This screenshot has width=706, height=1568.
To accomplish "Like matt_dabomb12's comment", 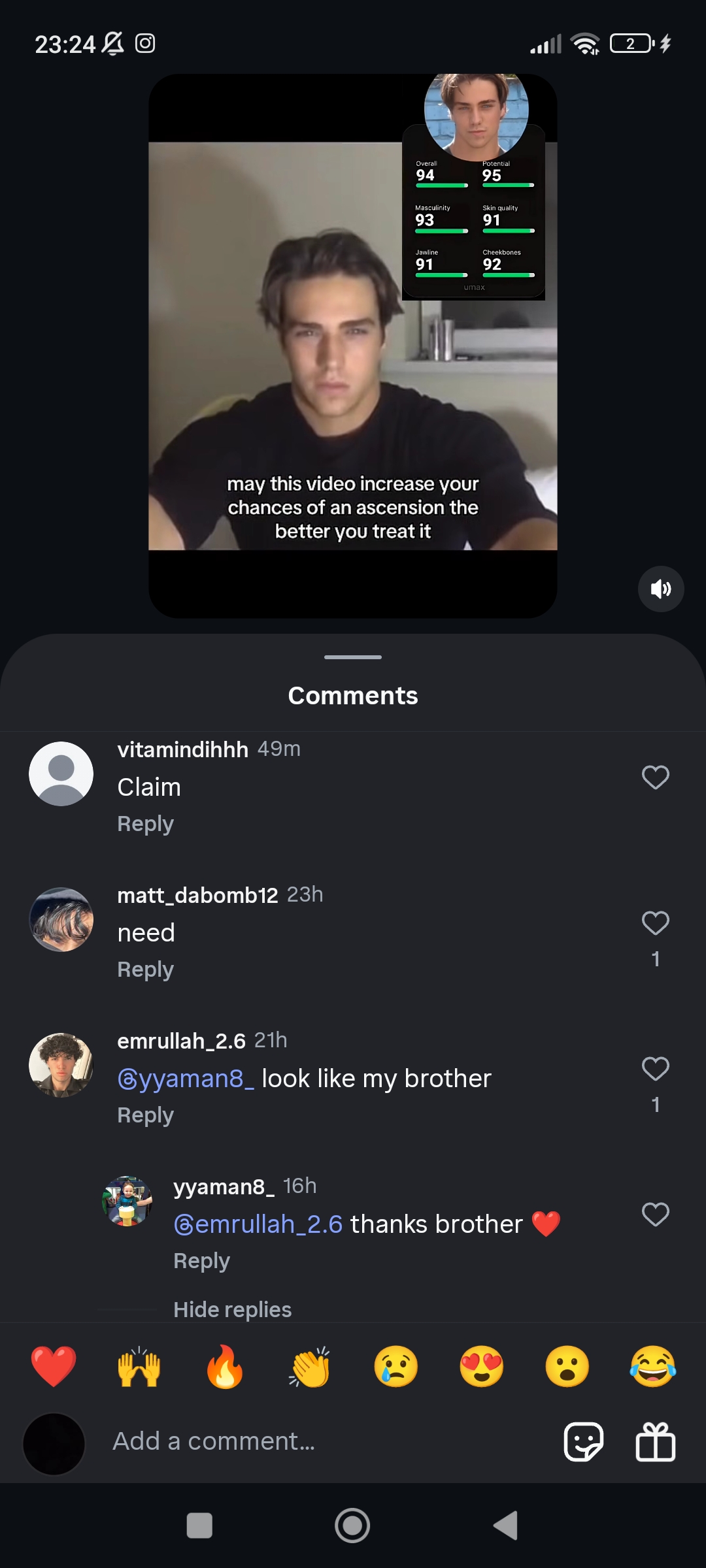I will 655,923.
